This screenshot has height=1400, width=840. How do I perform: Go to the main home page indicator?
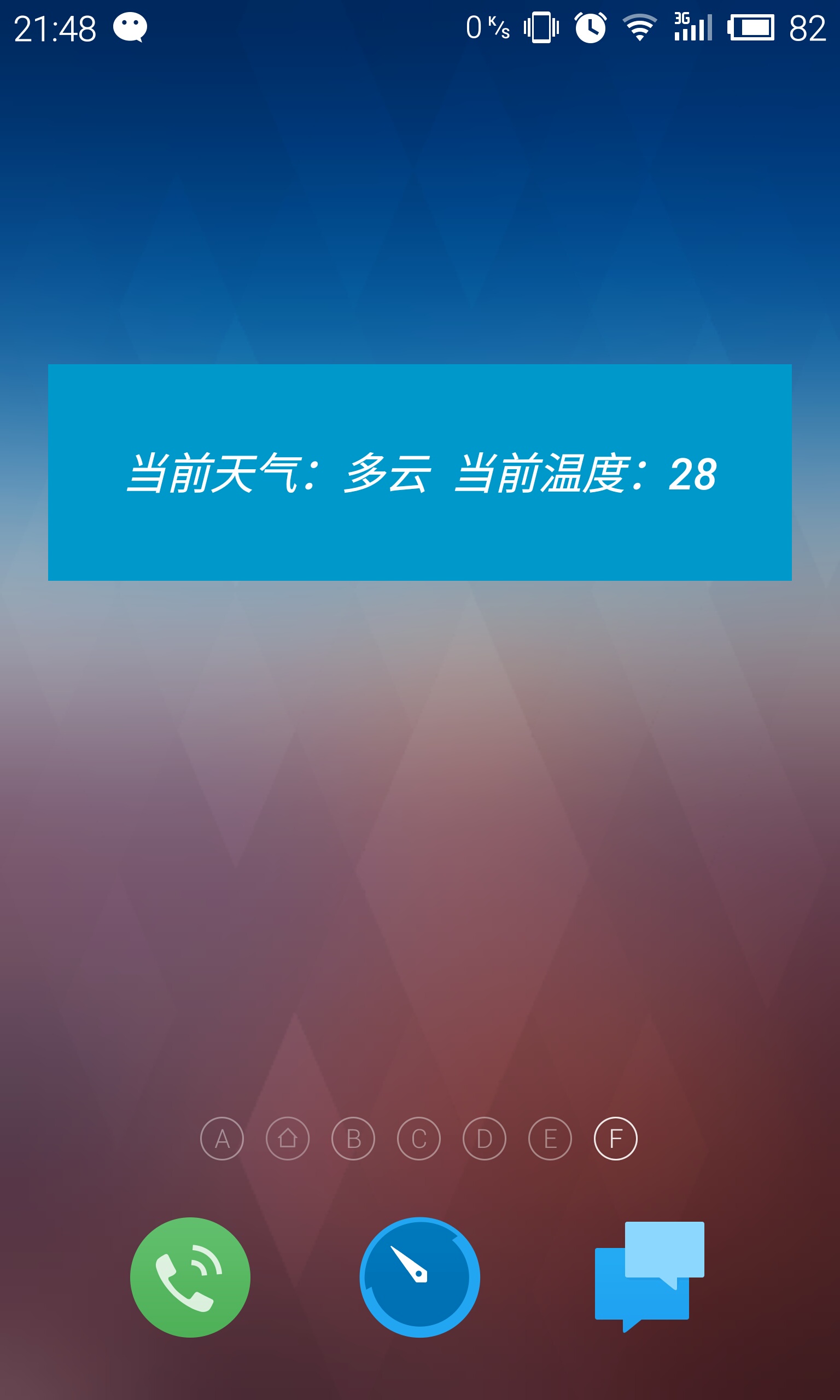coord(288,1139)
